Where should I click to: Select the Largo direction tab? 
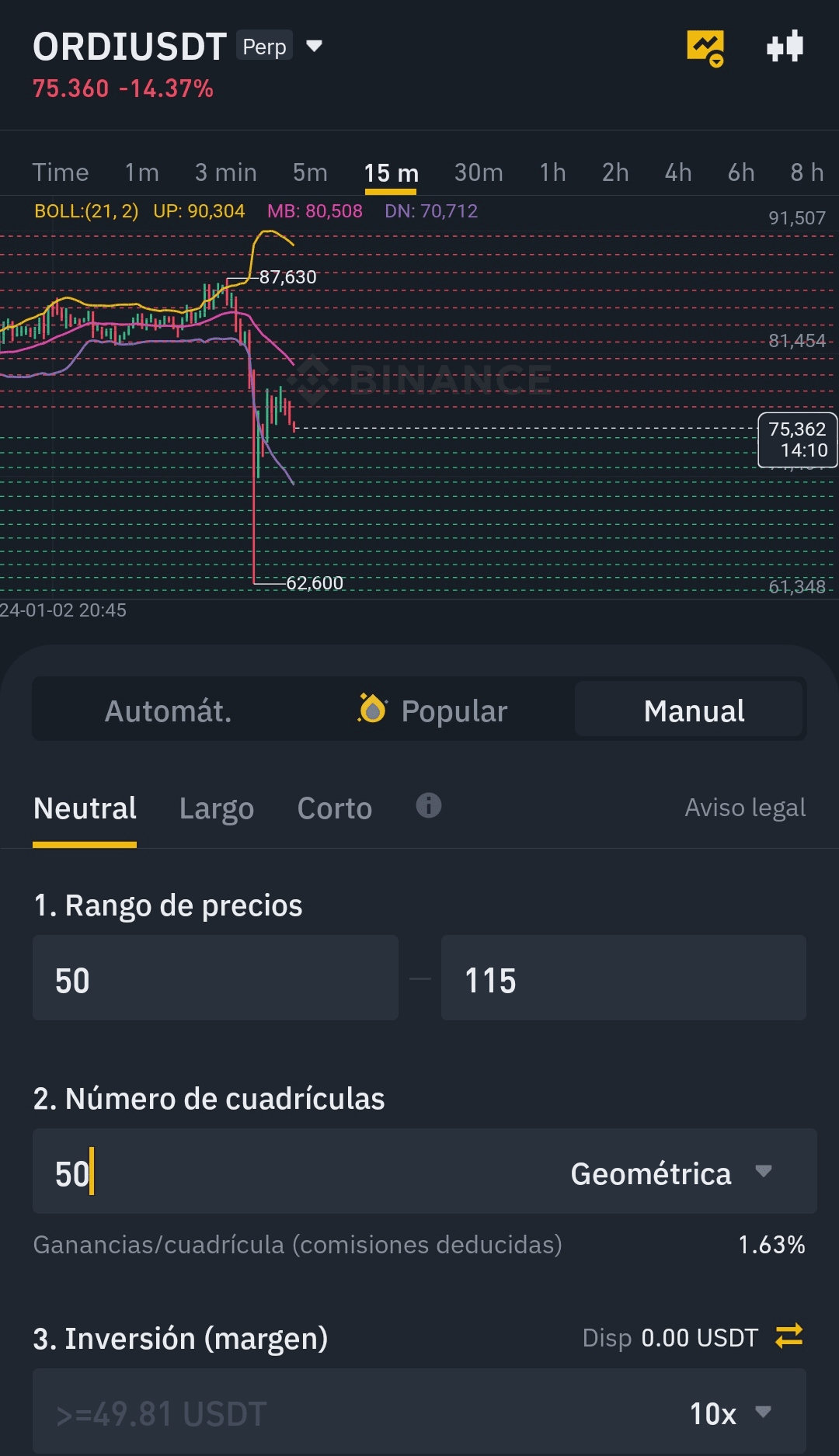pos(217,809)
